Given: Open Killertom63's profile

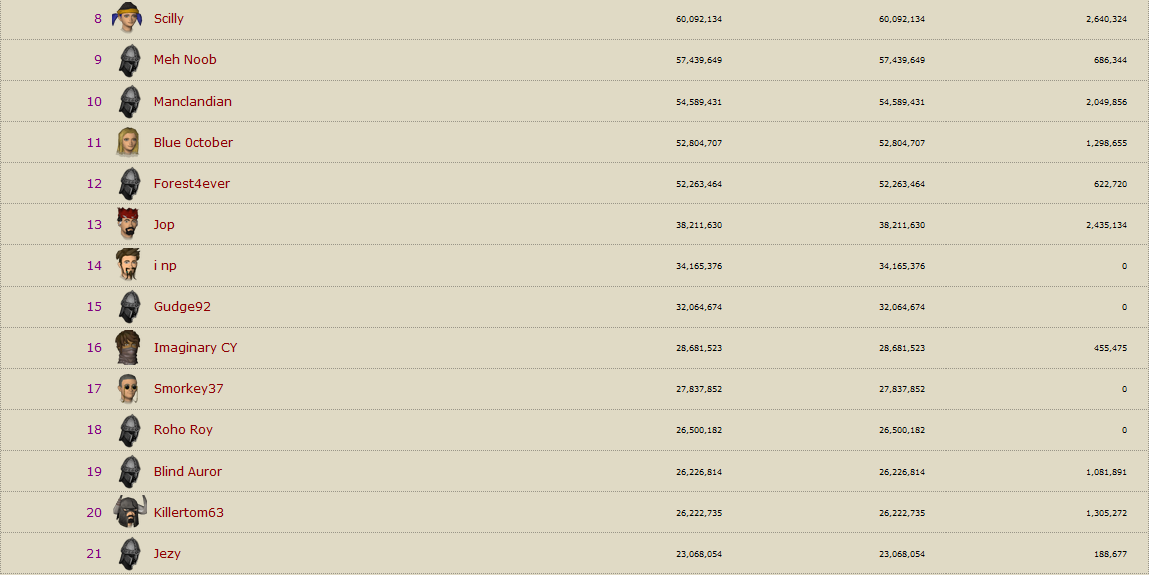Looking at the screenshot, I should click(188, 513).
